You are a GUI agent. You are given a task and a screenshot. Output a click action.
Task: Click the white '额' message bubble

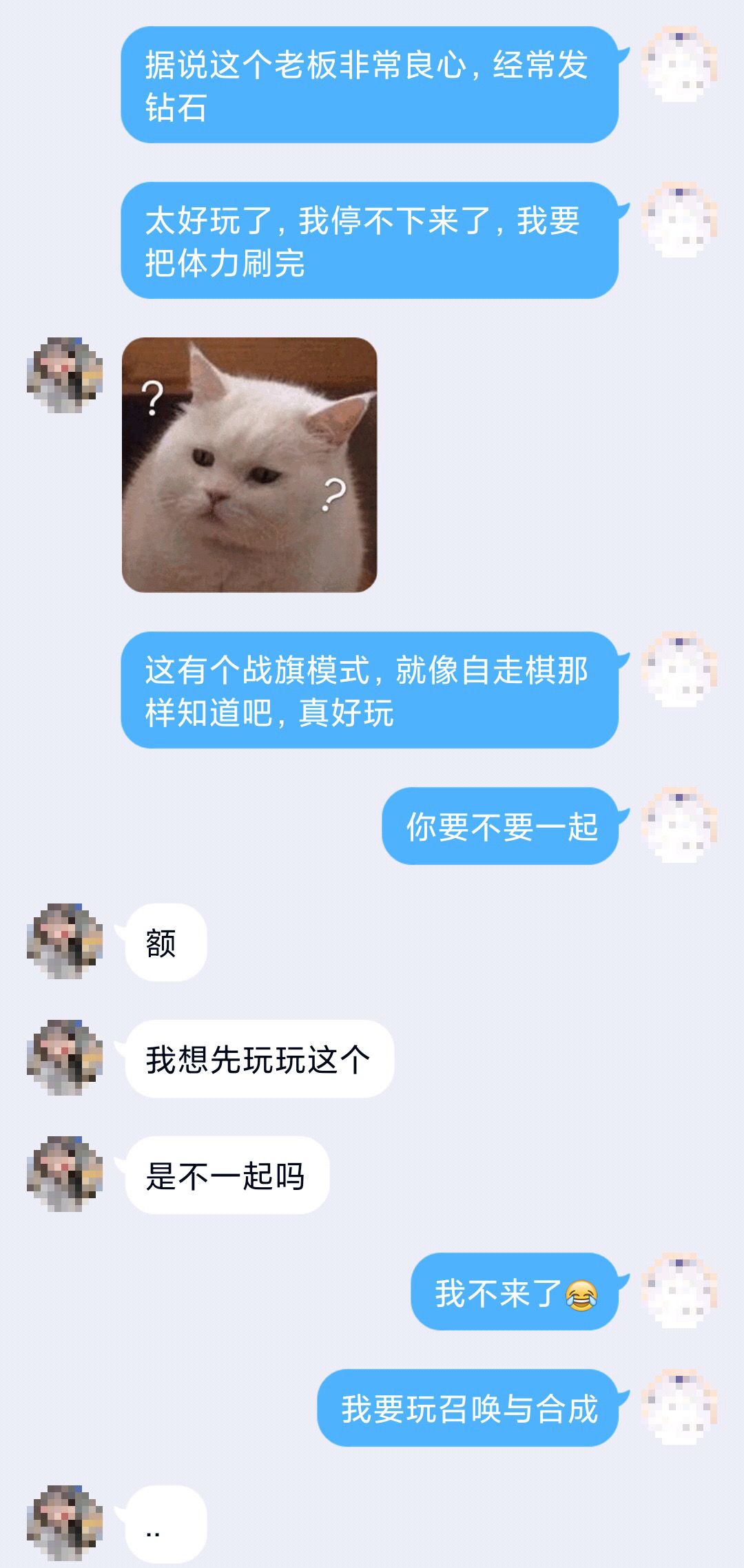[162, 943]
